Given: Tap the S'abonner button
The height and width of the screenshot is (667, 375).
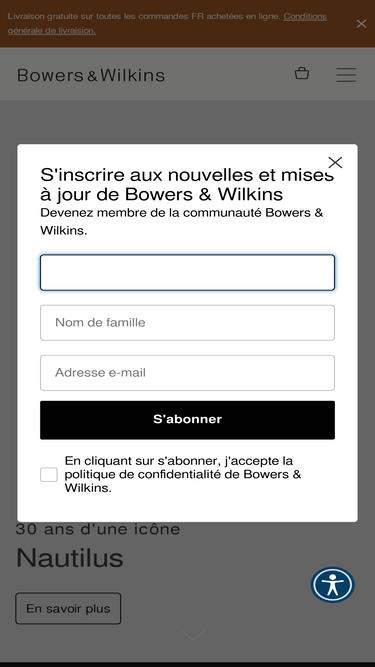Looking at the screenshot, I should (188, 420).
